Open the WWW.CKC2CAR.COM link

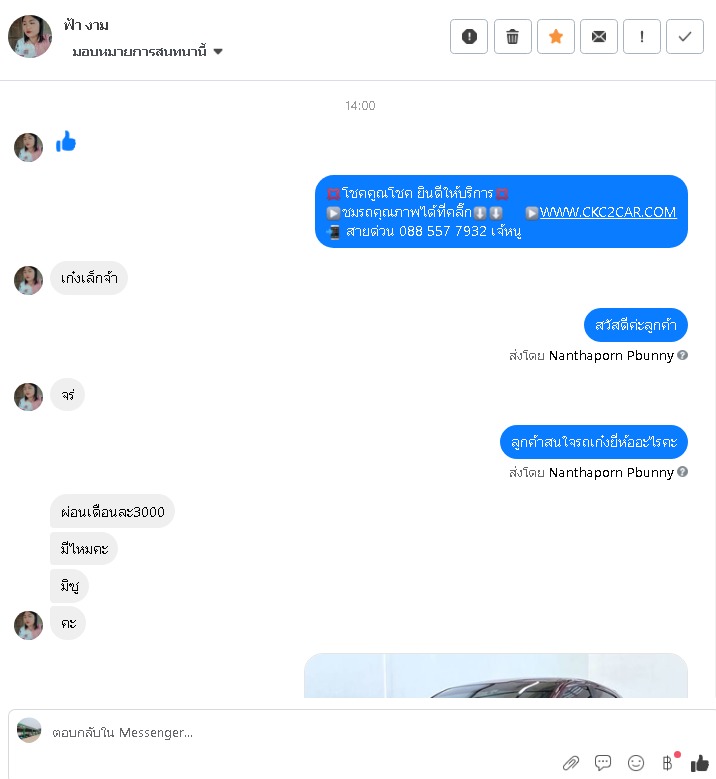click(x=608, y=212)
